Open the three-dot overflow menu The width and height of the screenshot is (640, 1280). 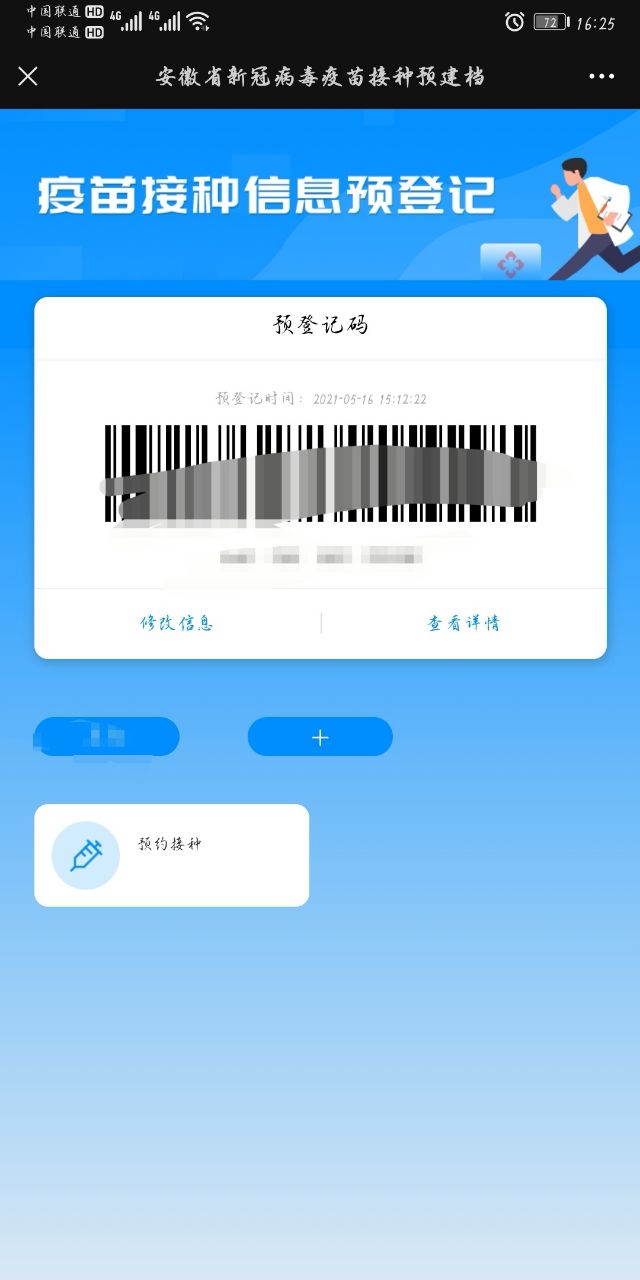(x=601, y=76)
